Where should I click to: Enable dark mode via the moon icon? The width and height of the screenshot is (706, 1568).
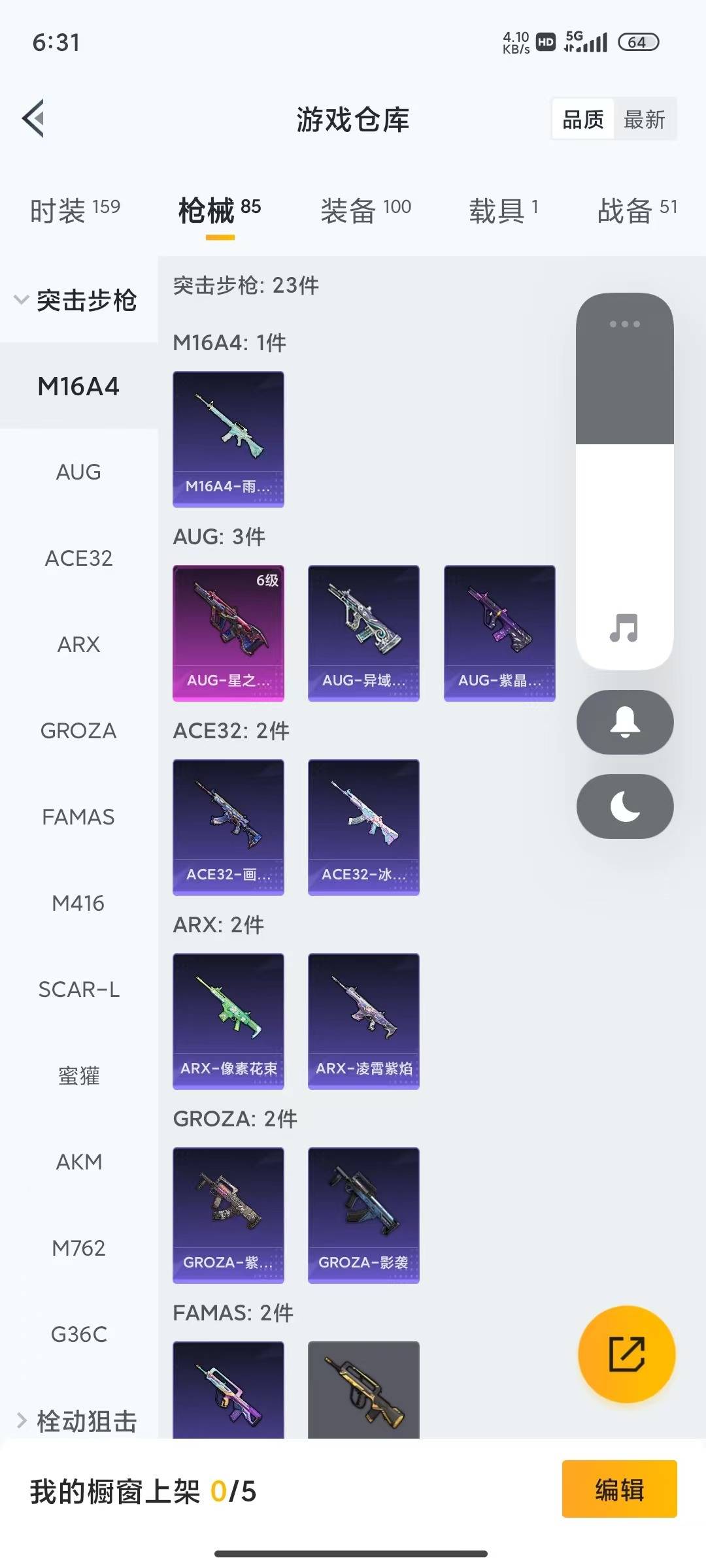tap(624, 807)
